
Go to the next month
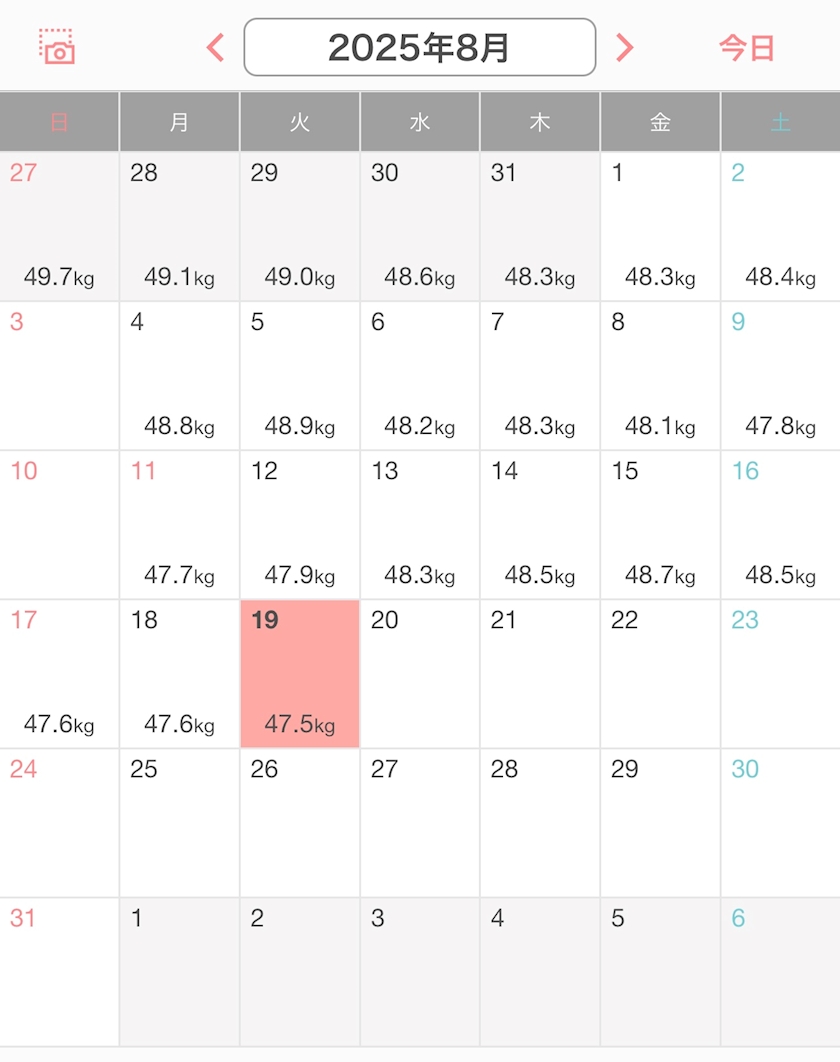[625, 47]
